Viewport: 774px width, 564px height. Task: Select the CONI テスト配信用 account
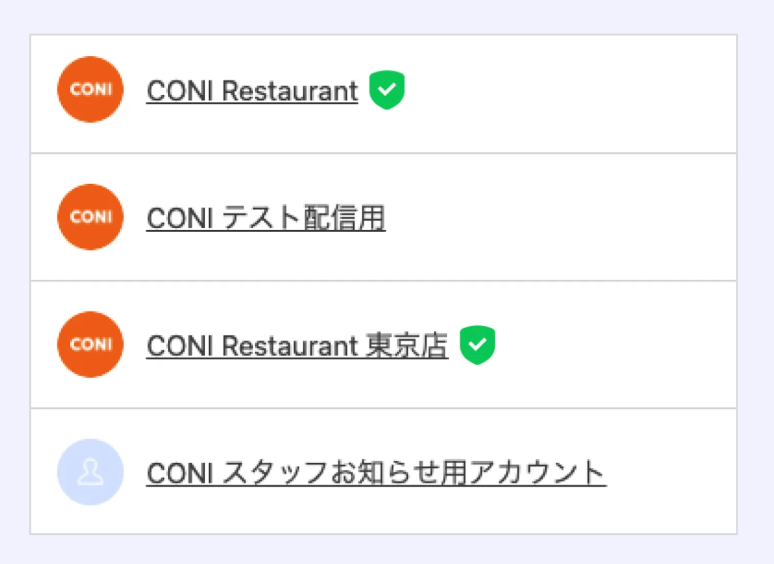coord(266,218)
